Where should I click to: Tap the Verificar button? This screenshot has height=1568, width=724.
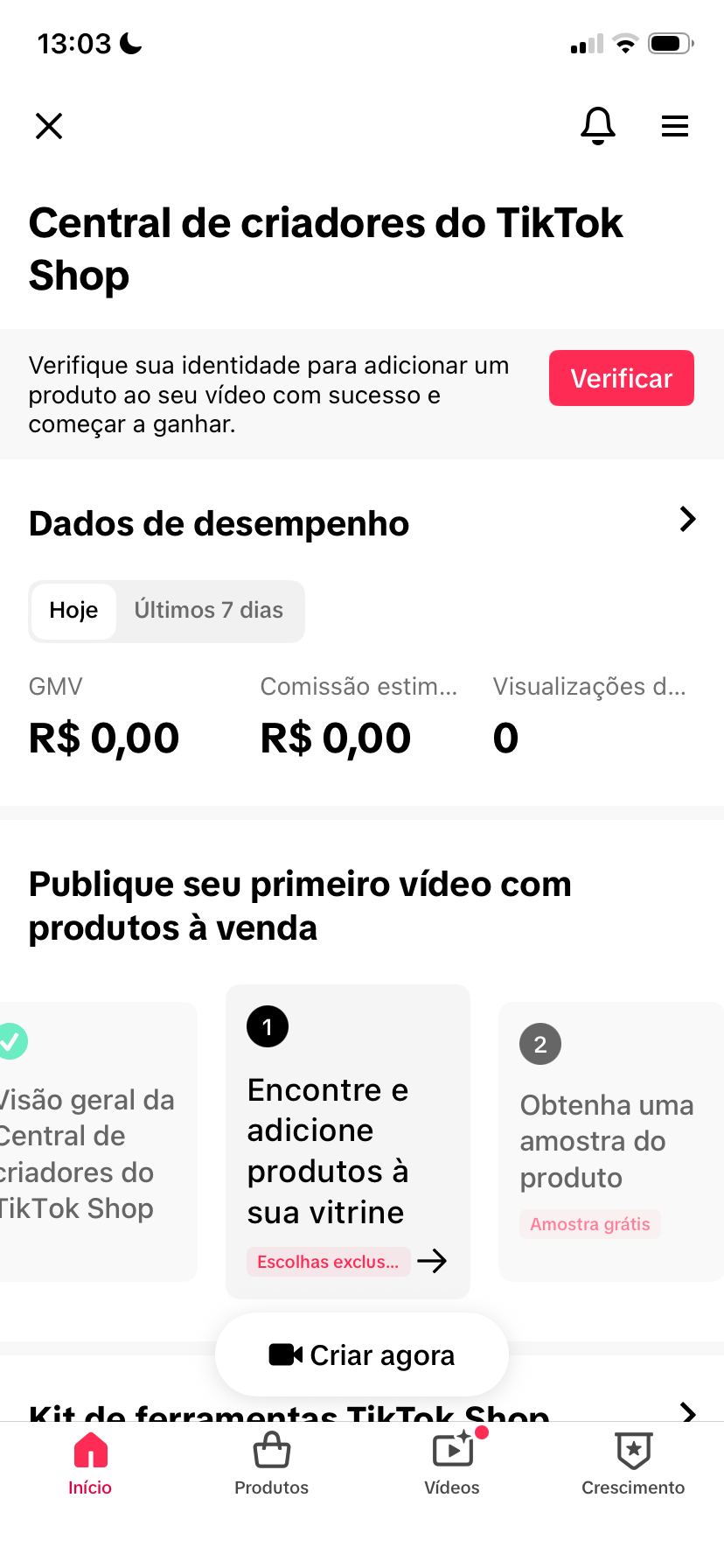[x=621, y=378]
